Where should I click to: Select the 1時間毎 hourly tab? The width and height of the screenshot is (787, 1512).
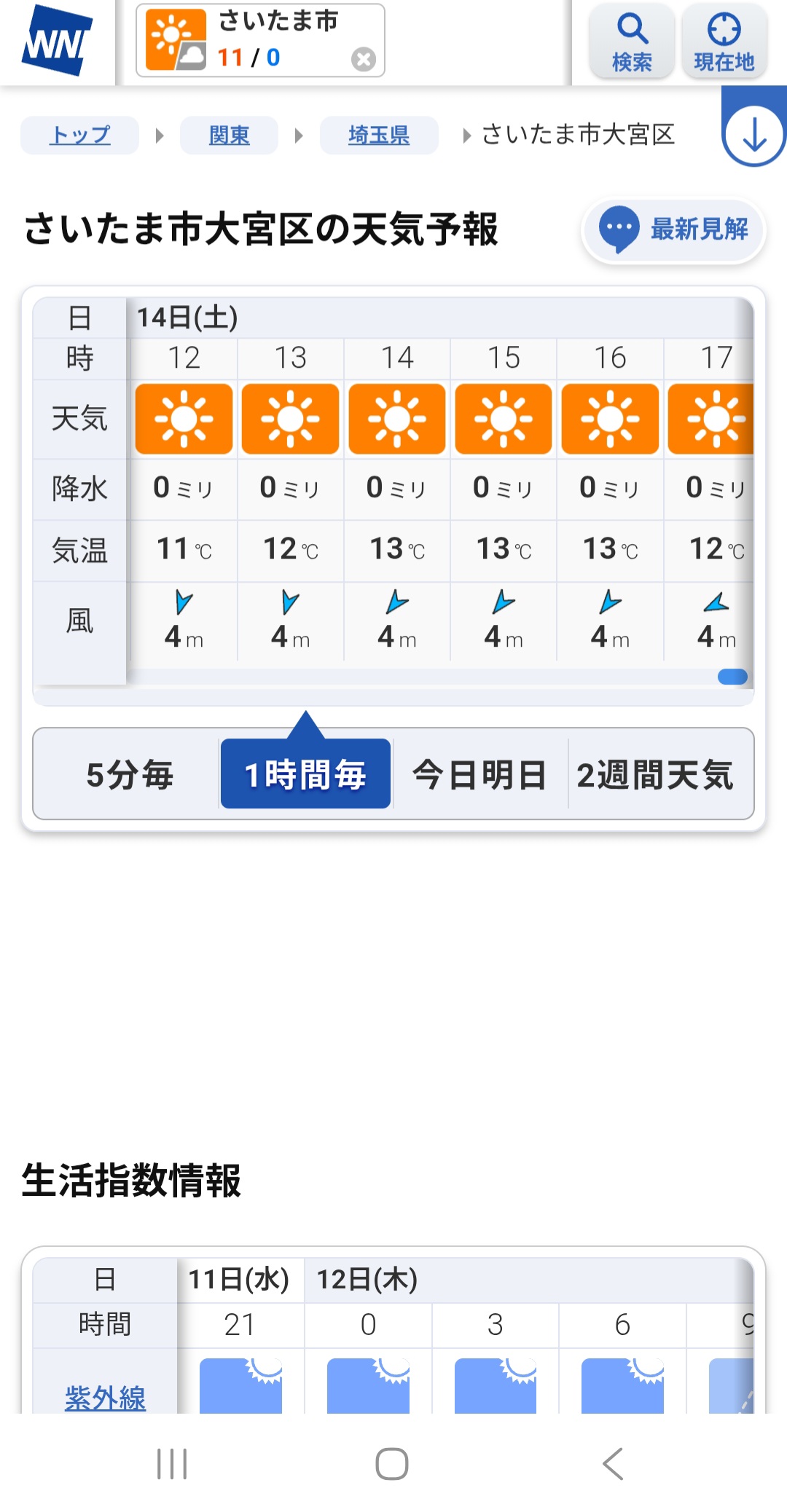point(305,774)
